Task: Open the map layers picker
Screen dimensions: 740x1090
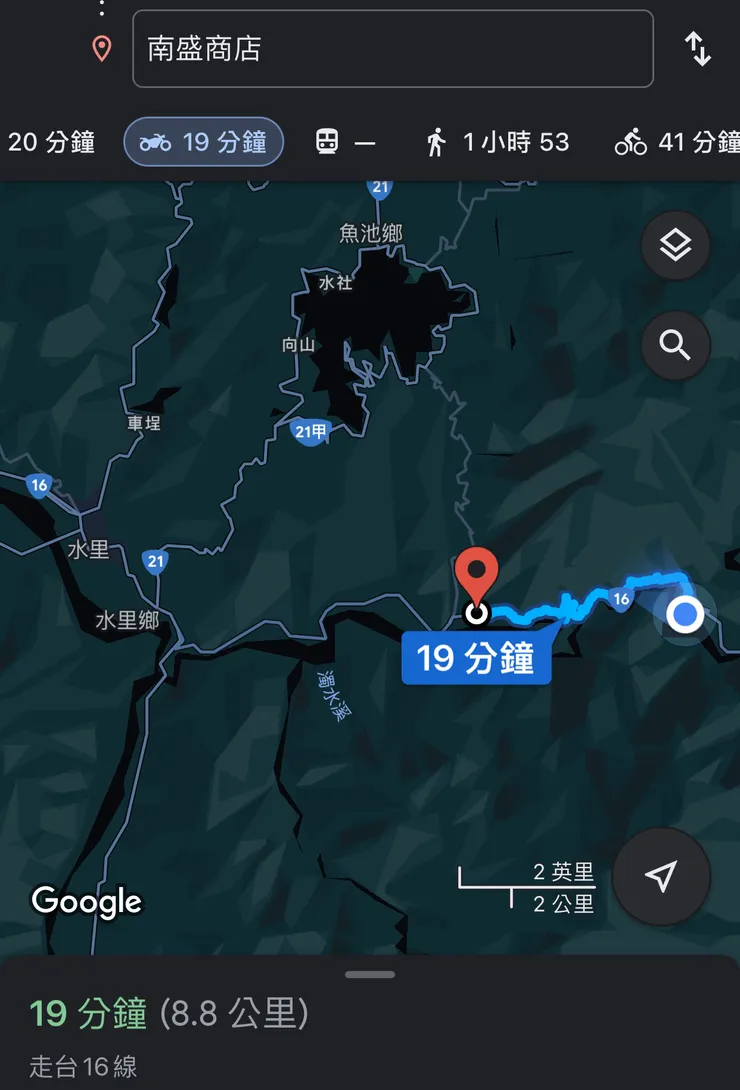Action: tap(675, 246)
